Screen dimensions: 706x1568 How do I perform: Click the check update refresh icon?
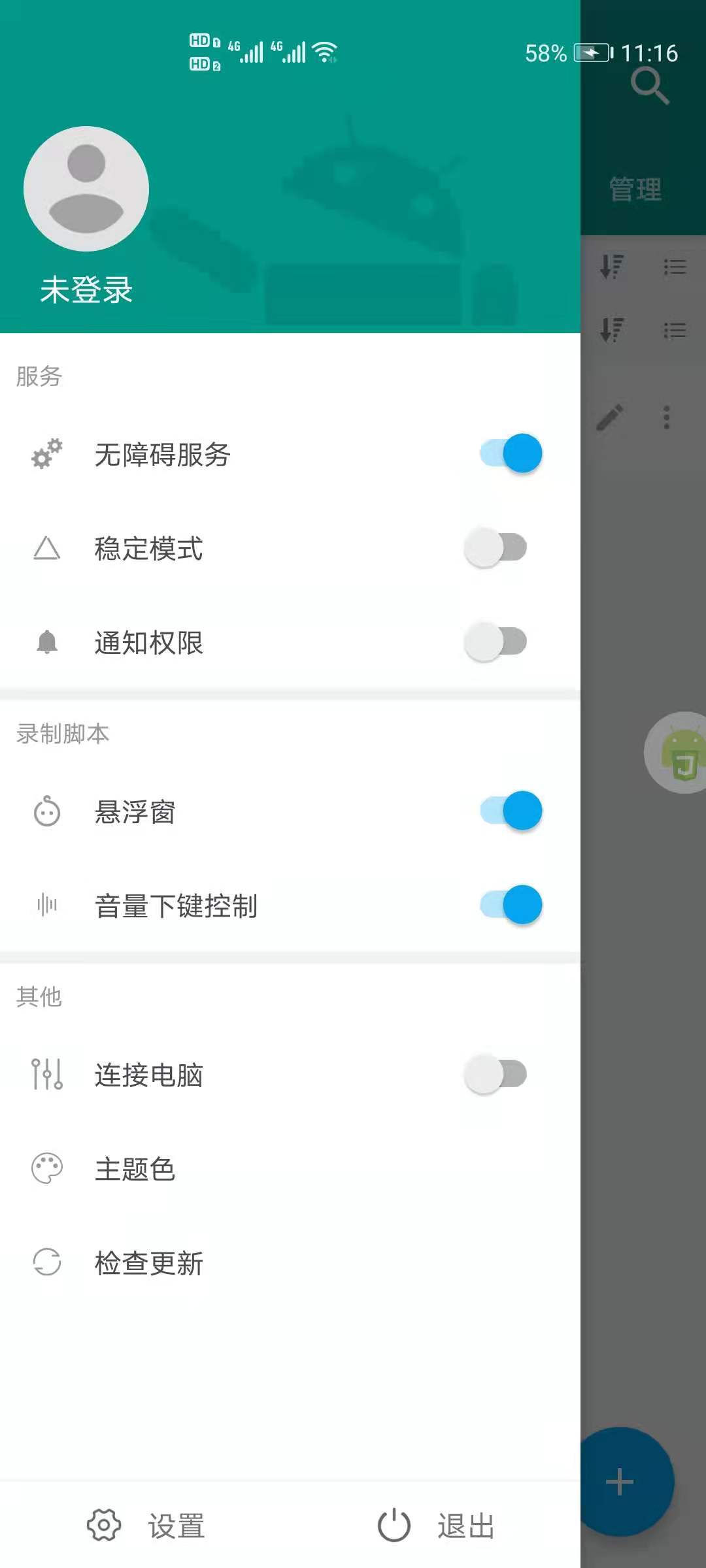pos(47,1262)
